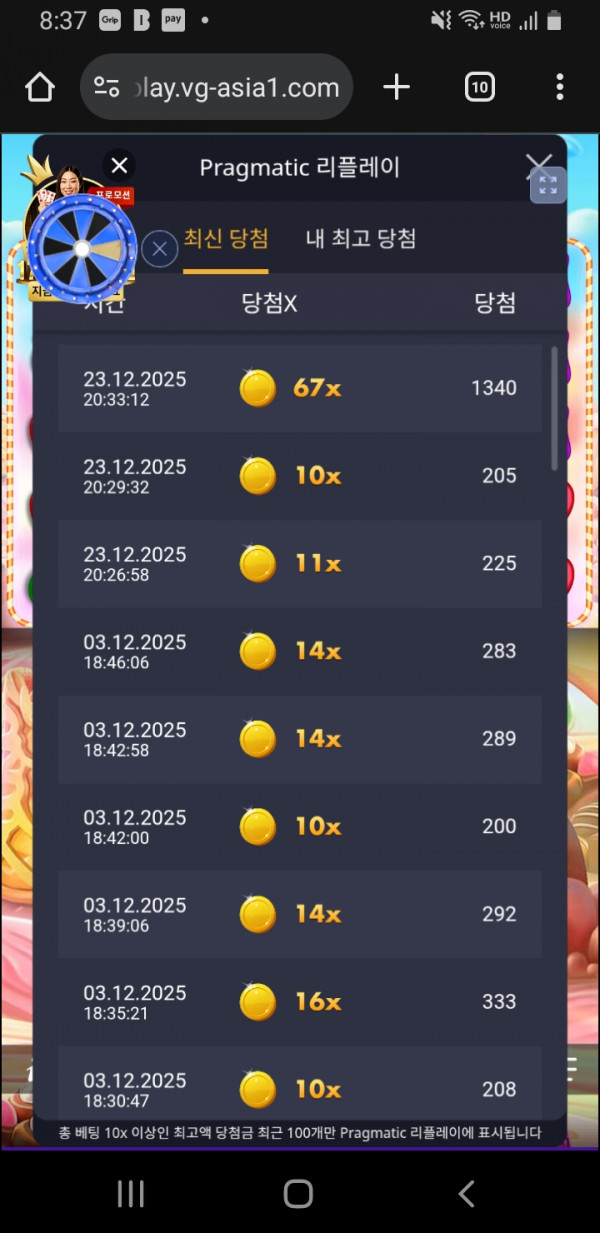The height and width of the screenshot is (1233, 600).
Task: Open the 67x replay with win 1340
Action: click(300, 388)
